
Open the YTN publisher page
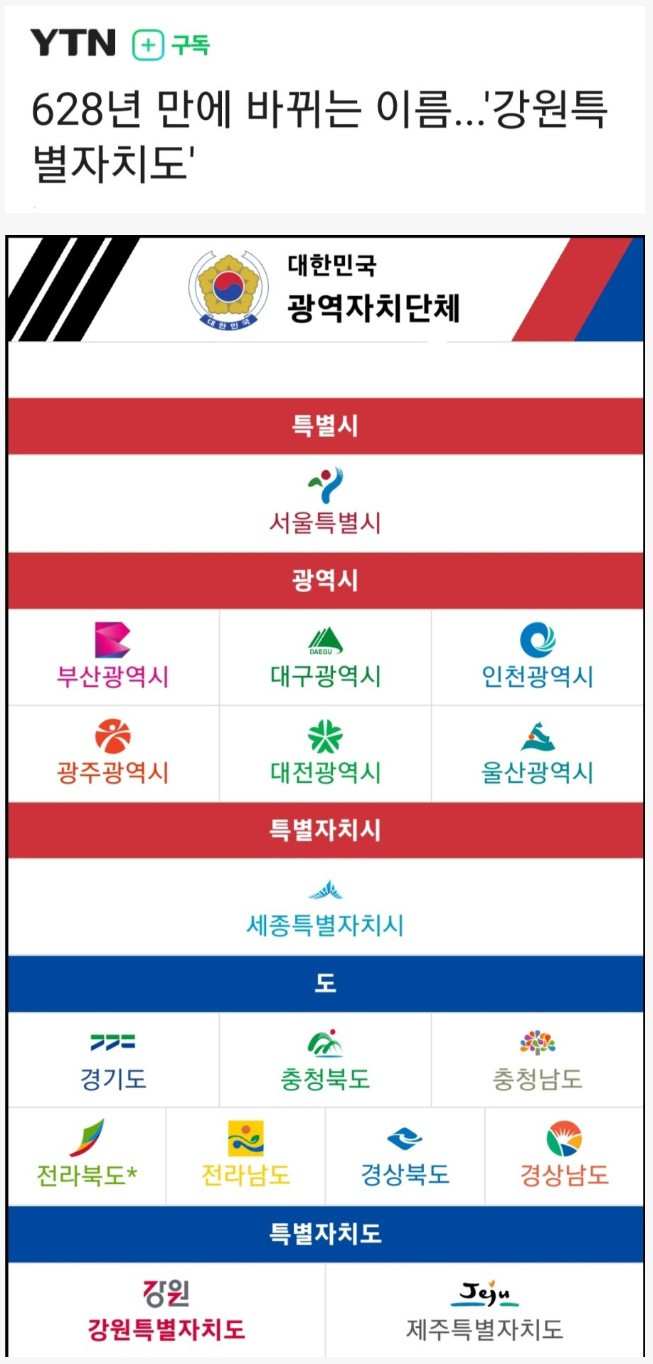[73, 44]
